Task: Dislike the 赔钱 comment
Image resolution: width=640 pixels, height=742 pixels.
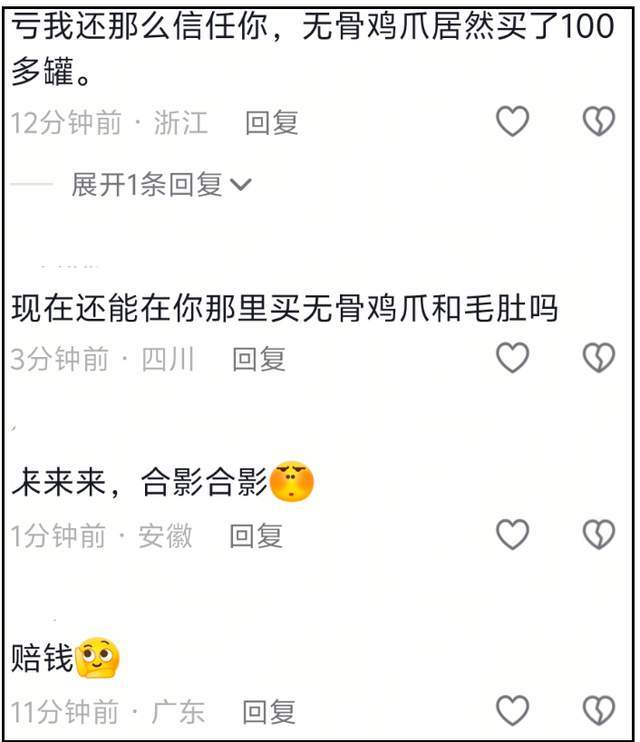Action: pos(598,711)
